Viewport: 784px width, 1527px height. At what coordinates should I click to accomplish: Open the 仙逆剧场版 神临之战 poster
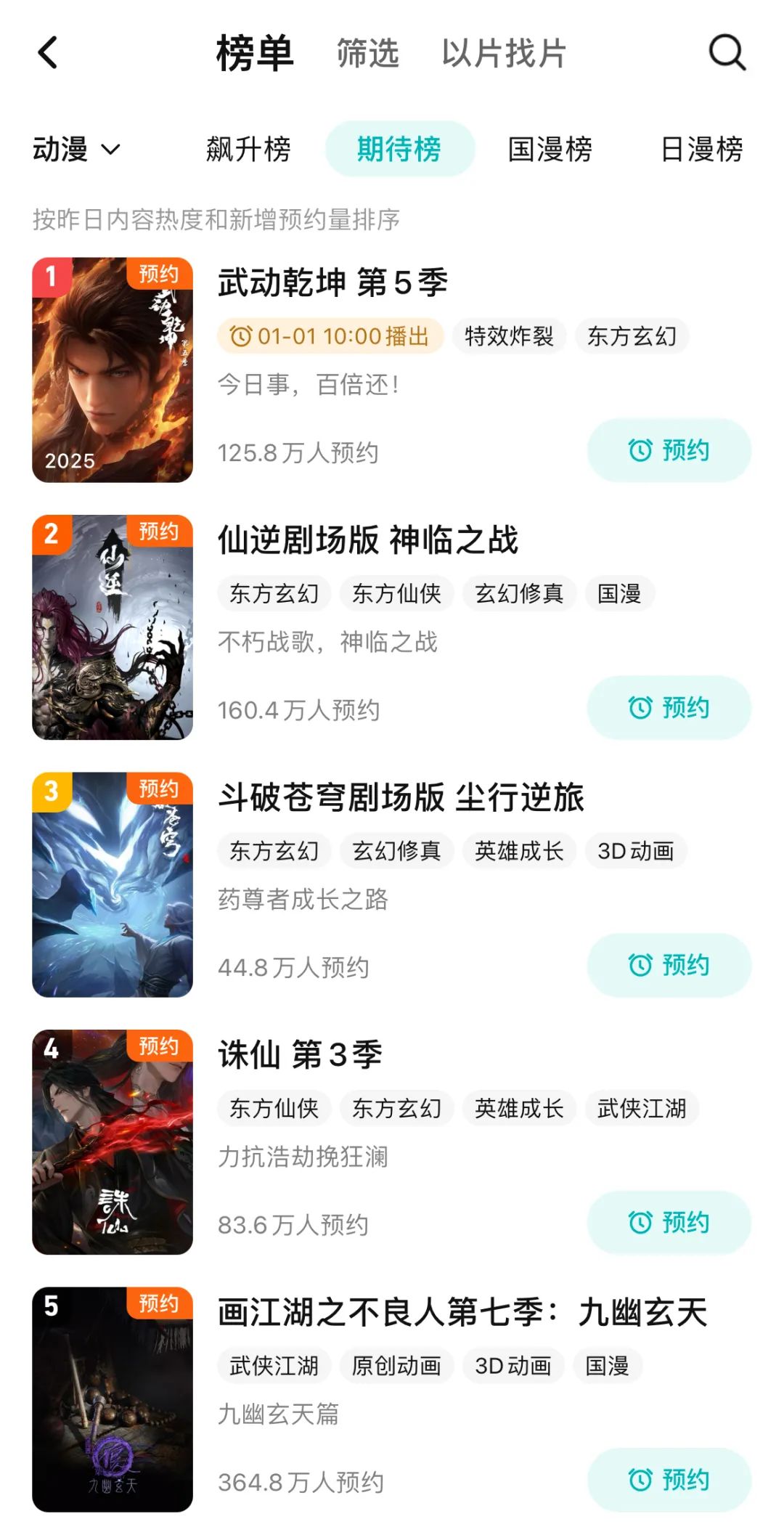tap(113, 627)
